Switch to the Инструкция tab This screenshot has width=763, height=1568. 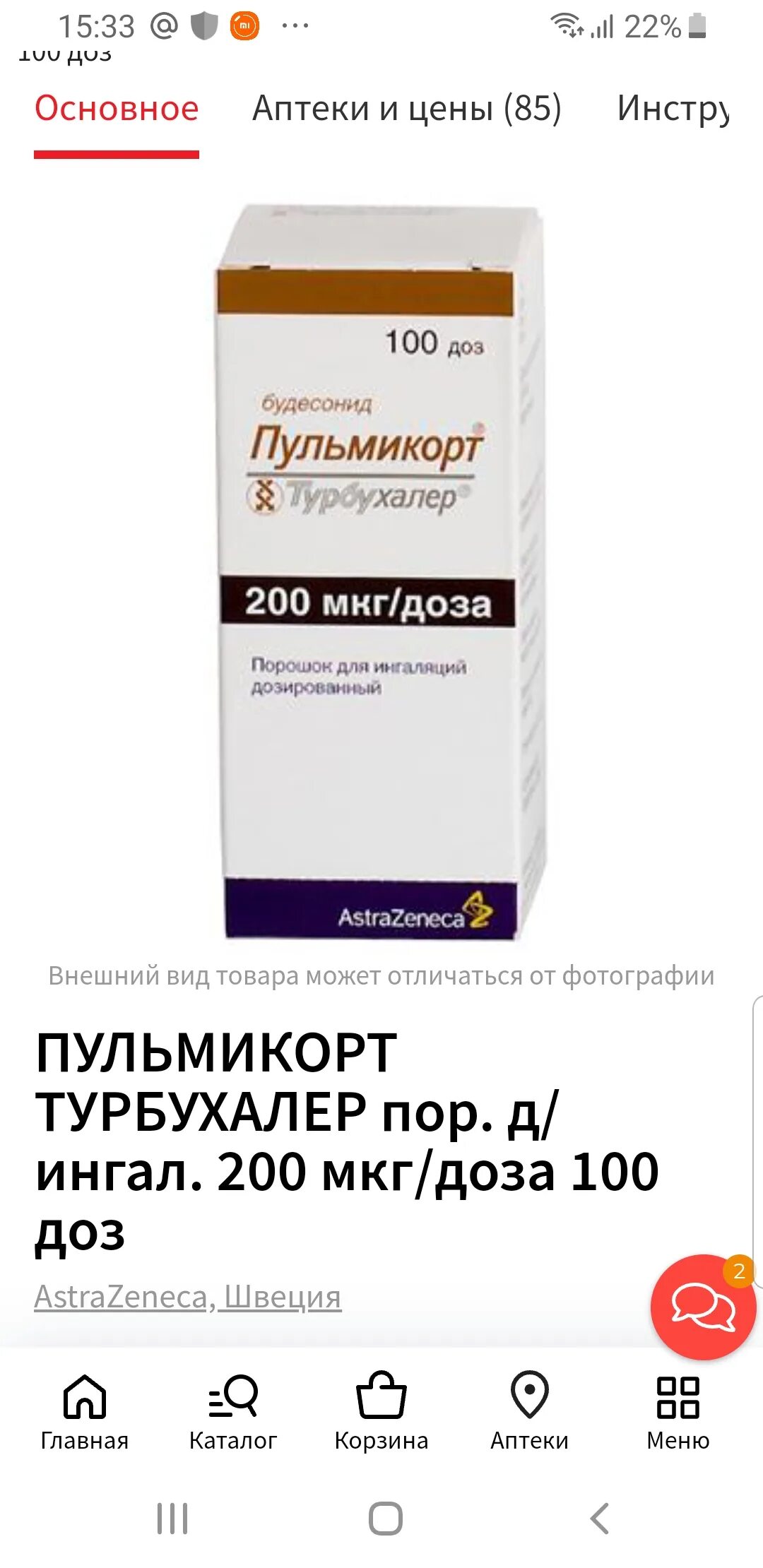[x=675, y=109]
